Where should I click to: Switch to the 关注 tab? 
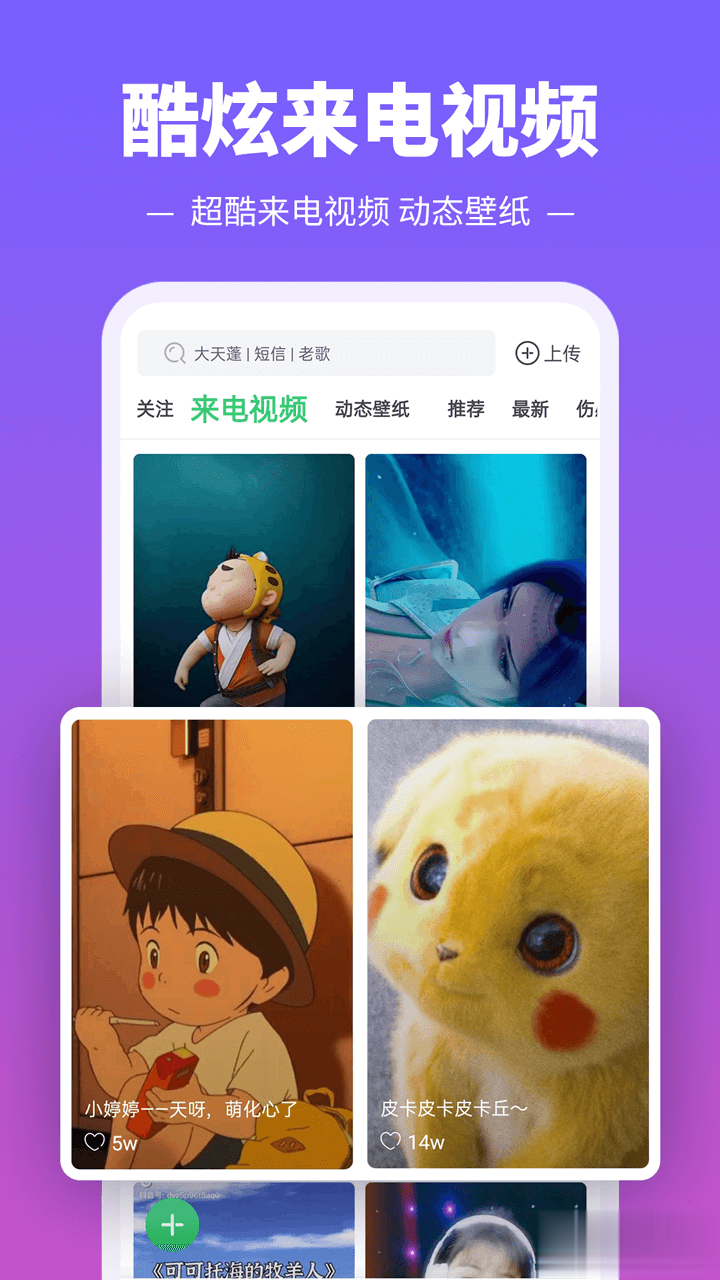pos(155,409)
